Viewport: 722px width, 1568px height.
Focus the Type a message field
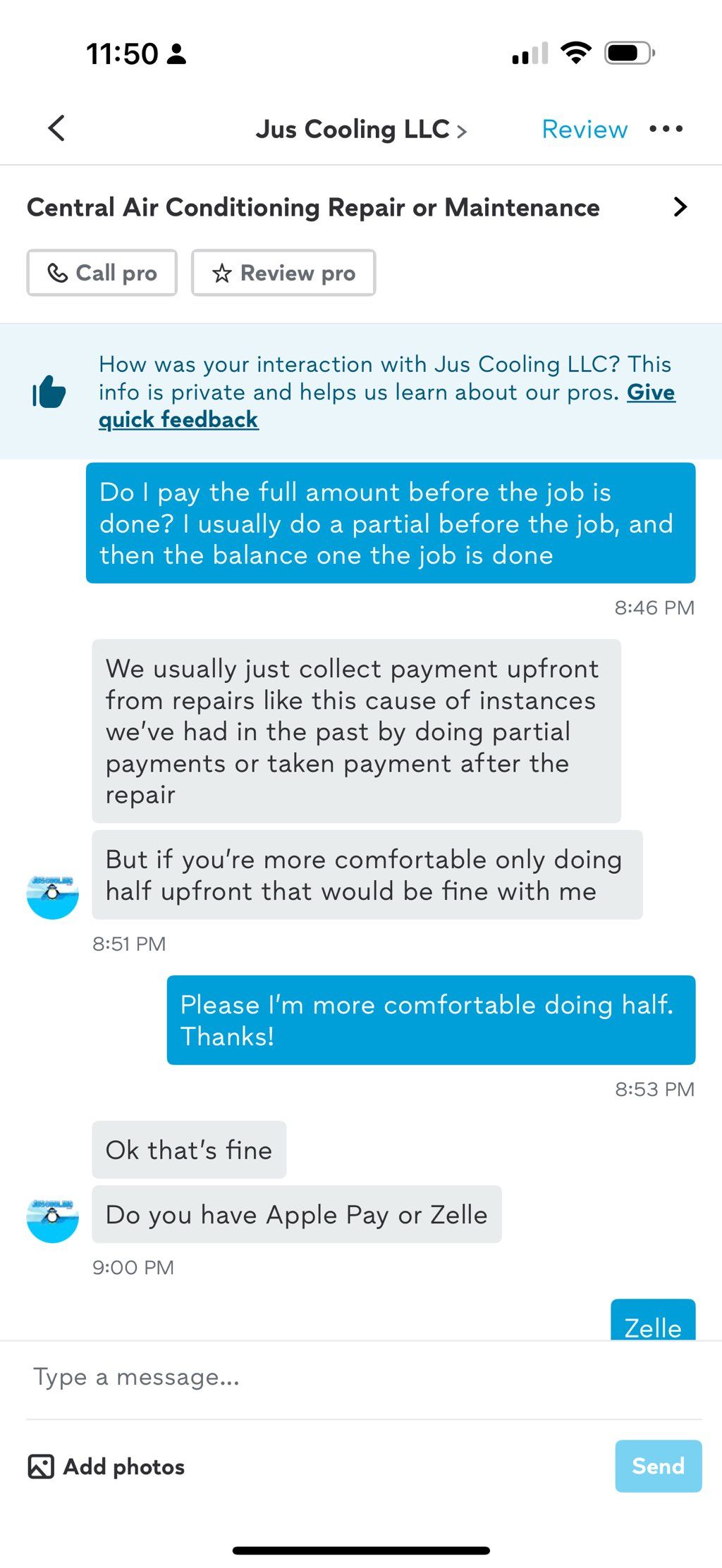353,1377
